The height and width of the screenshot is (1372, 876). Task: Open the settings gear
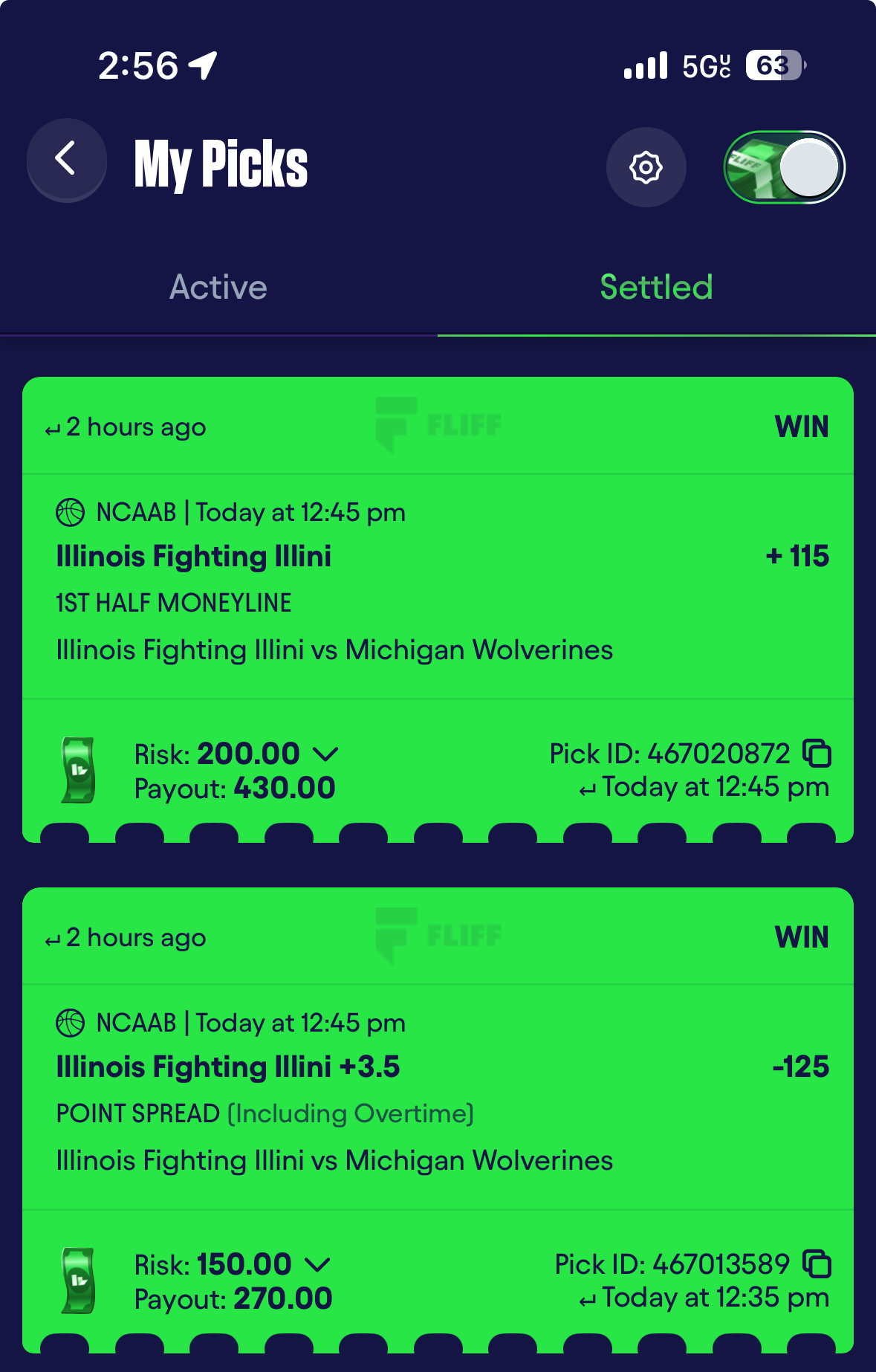click(646, 167)
